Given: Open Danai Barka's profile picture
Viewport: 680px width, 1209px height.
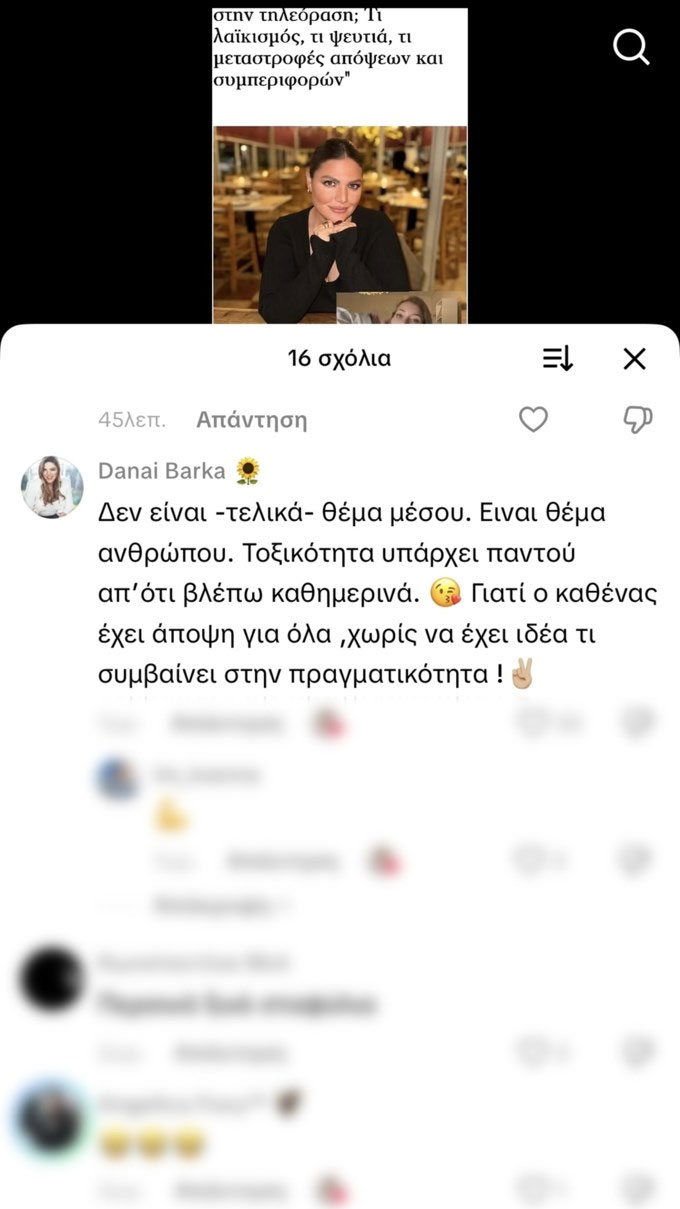Looking at the screenshot, I should point(51,487).
